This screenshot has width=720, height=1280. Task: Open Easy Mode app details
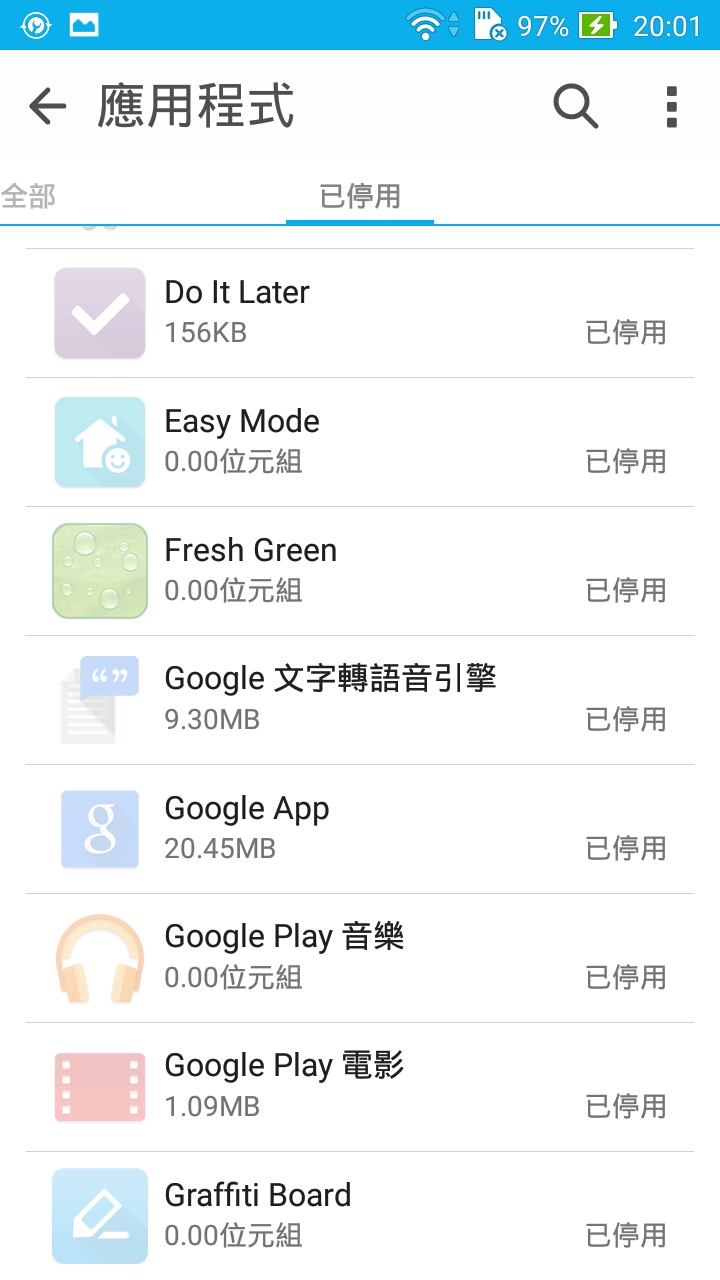[360, 442]
